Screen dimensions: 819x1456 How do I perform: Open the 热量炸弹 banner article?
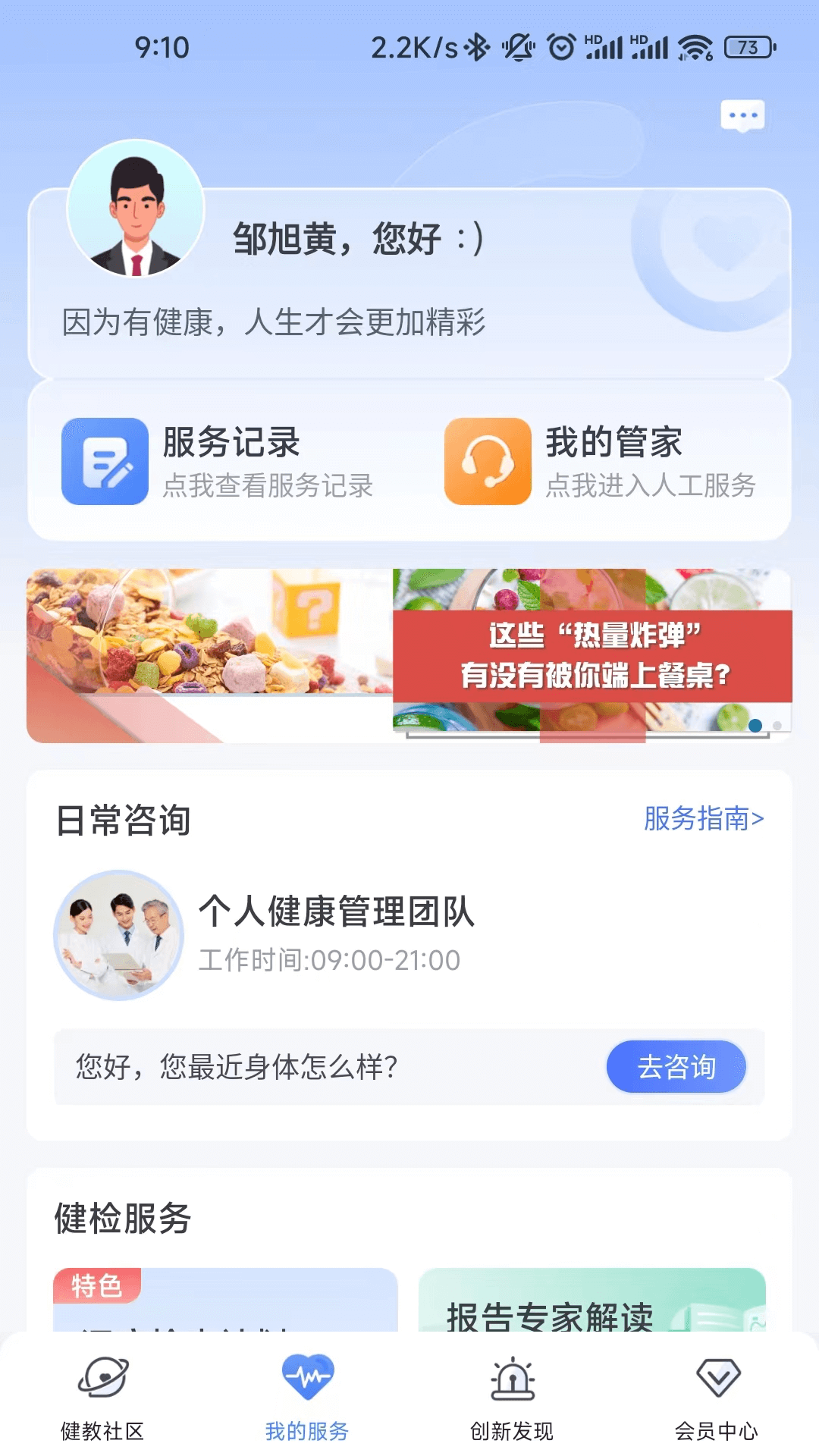409,656
